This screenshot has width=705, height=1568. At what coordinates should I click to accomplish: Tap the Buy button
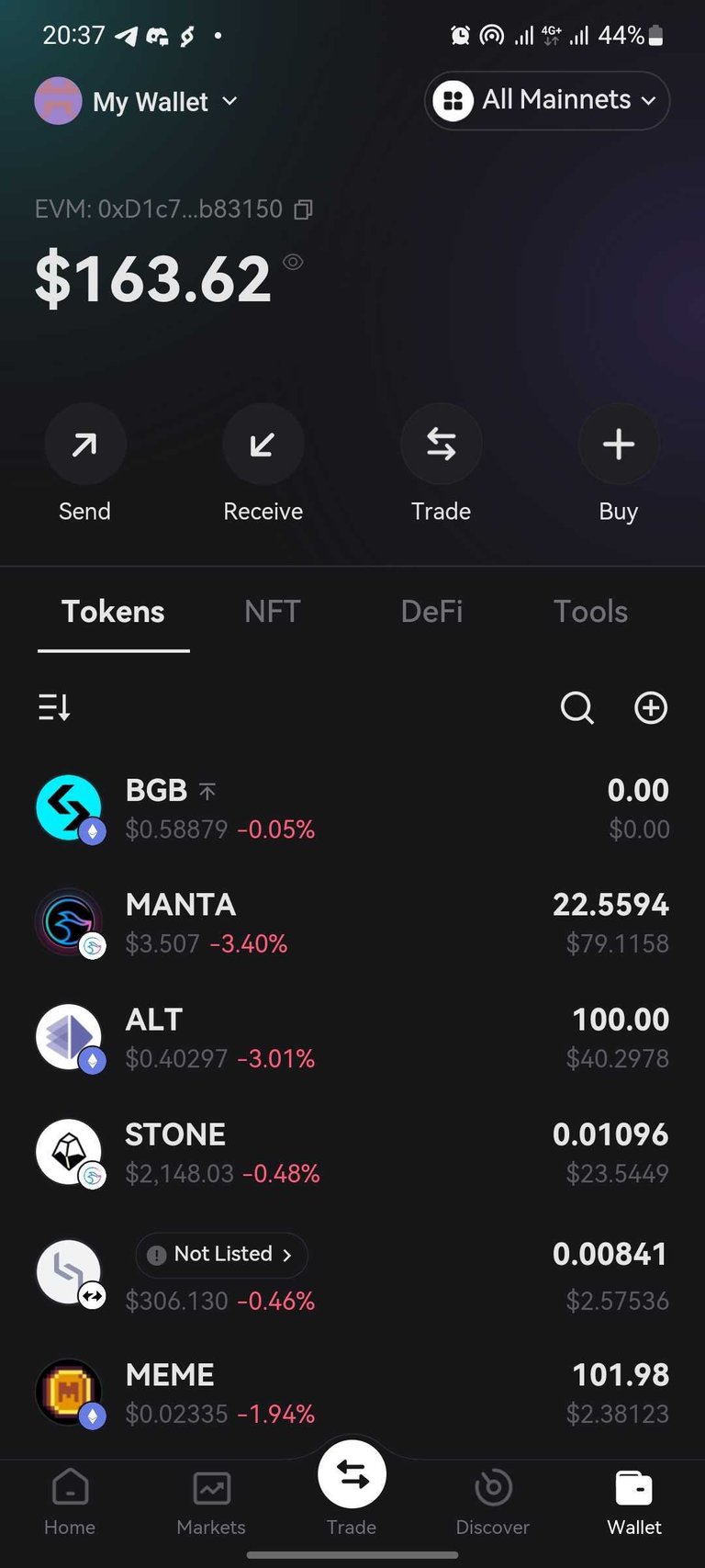(619, 465)
